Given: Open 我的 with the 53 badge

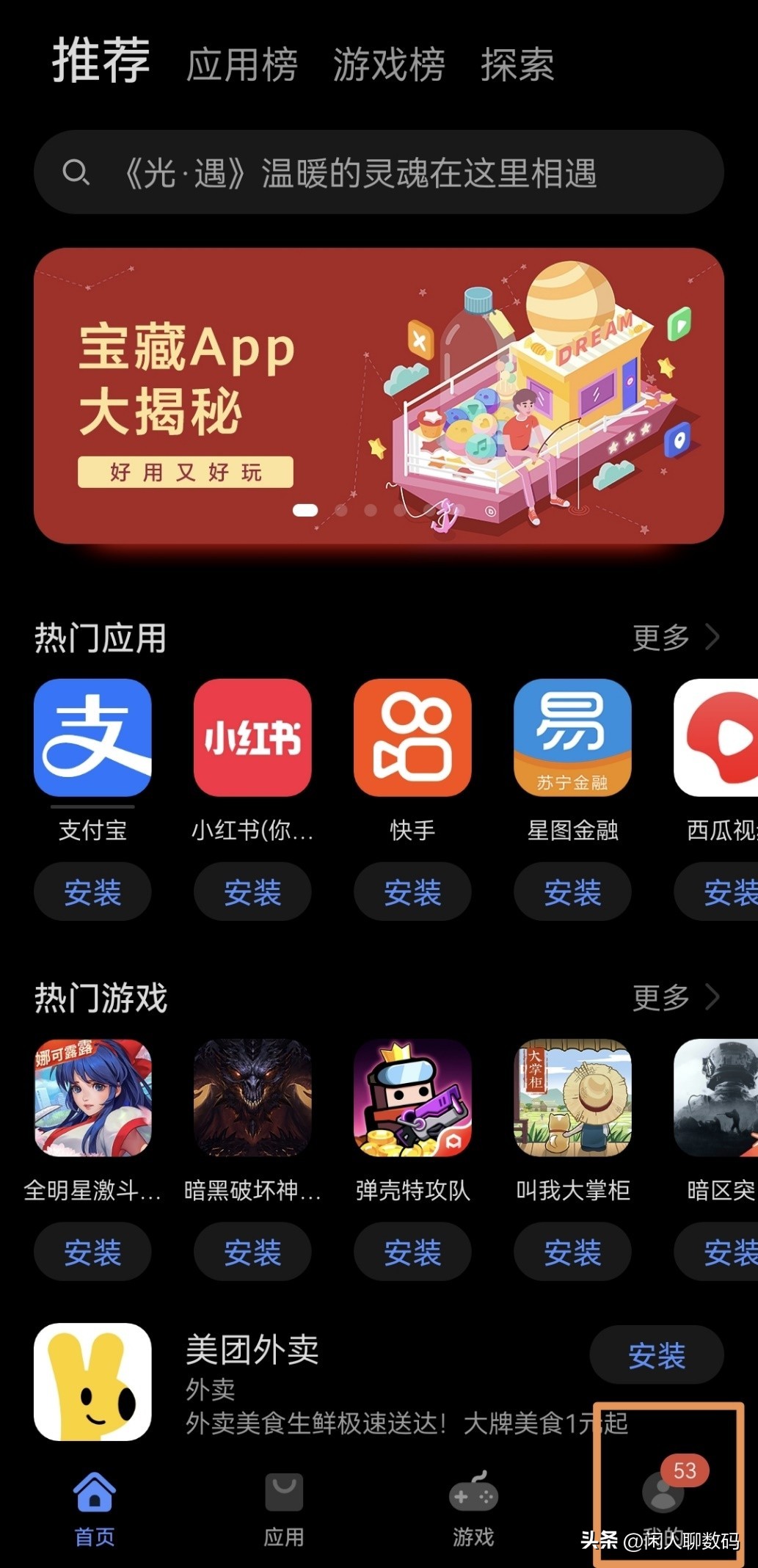Looking at the screenshot, I should (x=661, y=1499).
